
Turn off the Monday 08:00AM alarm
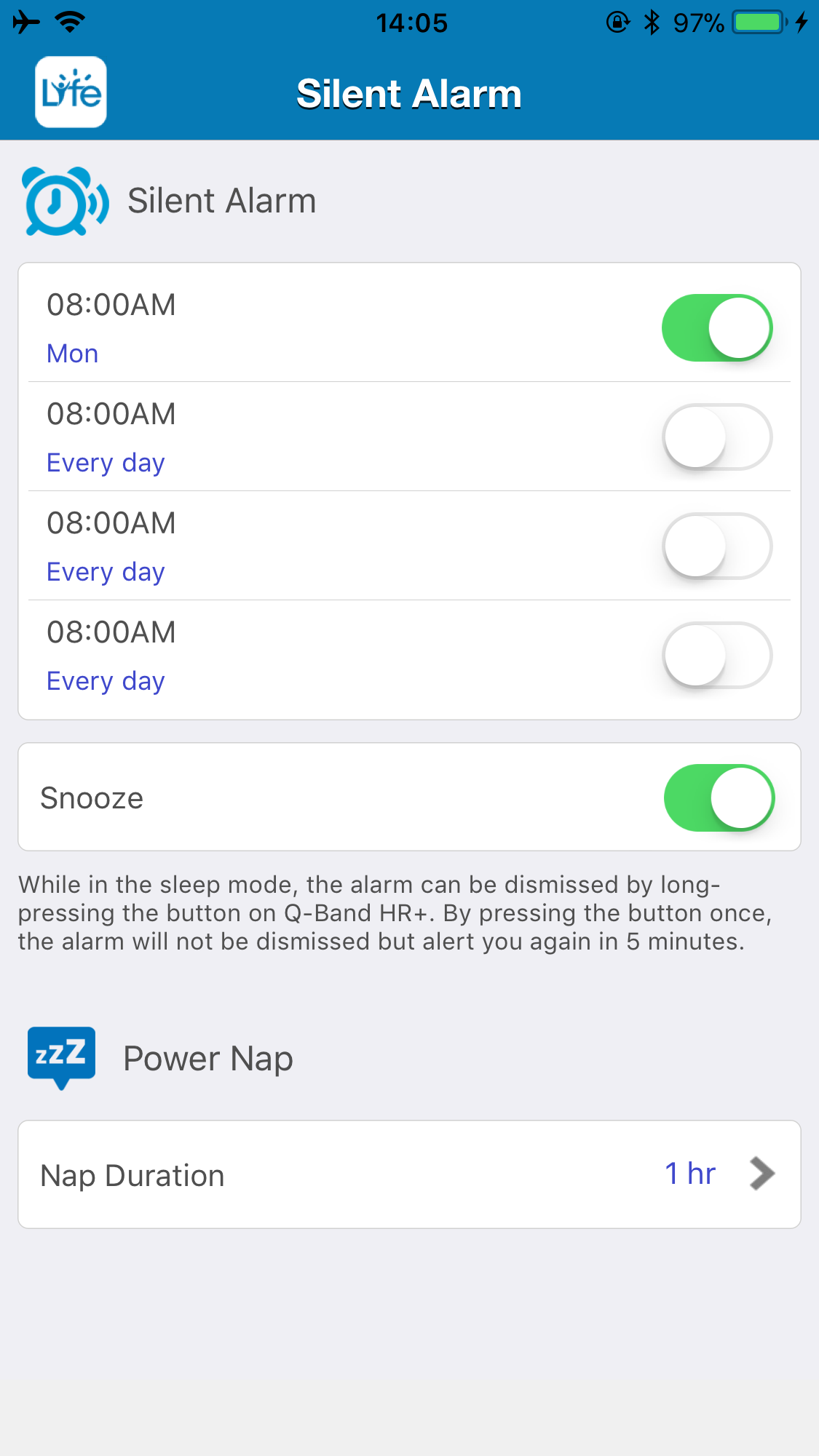point(717,327)
